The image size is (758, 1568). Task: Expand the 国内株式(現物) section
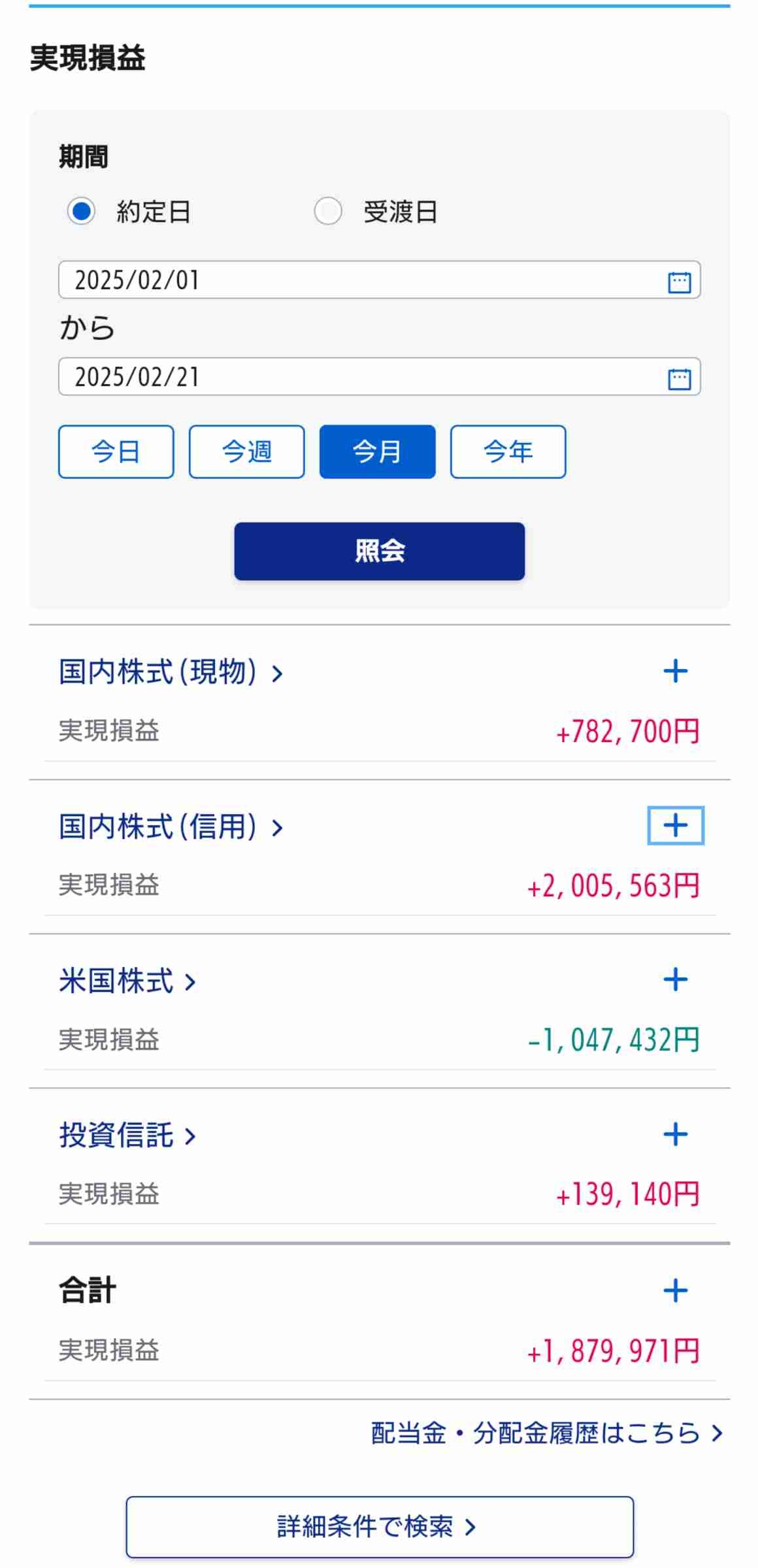676,672
